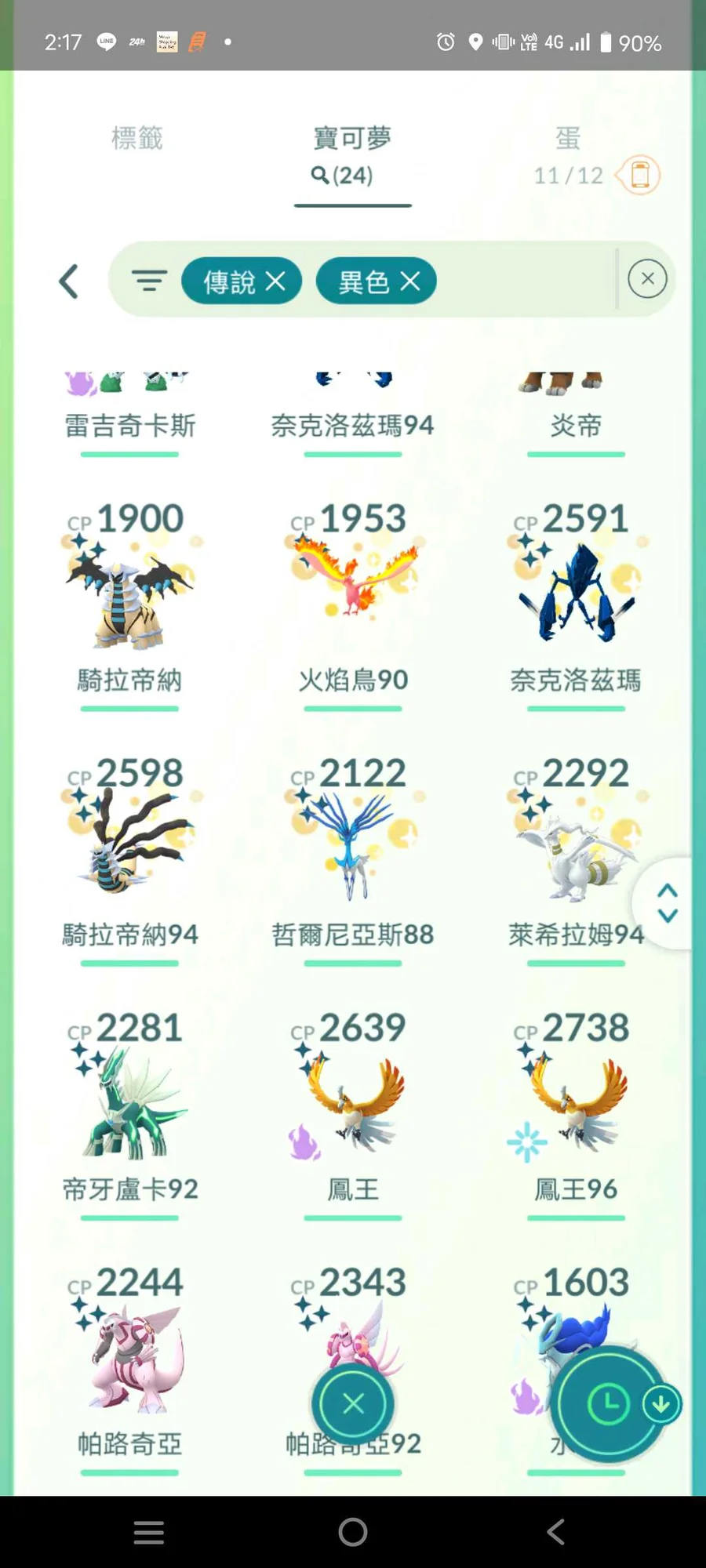Clear the whole search query
Screen dimensions: 706x1568
pos(647,279)
